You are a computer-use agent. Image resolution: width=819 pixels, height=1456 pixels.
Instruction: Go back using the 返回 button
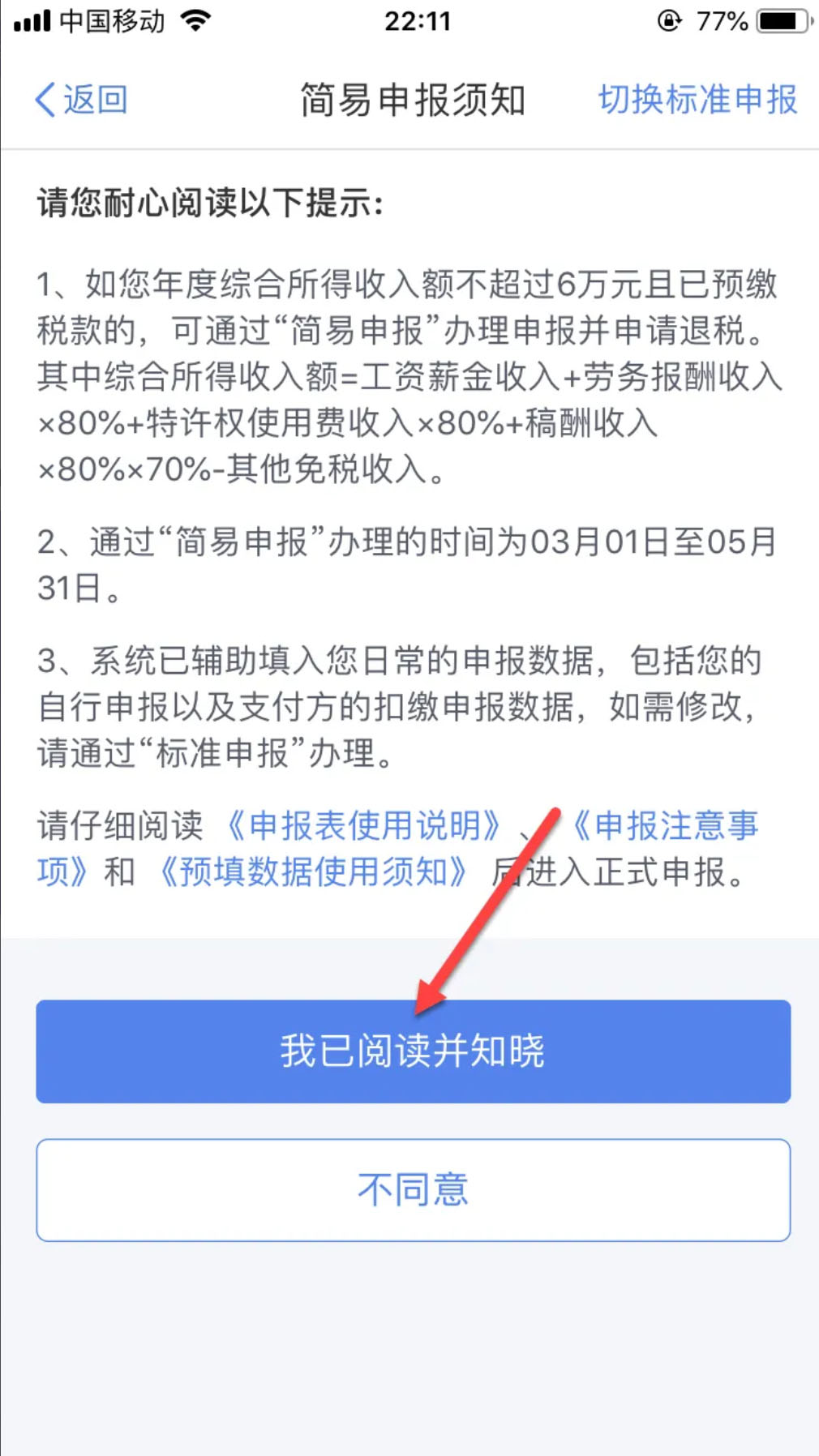click(x=81, y=100)
